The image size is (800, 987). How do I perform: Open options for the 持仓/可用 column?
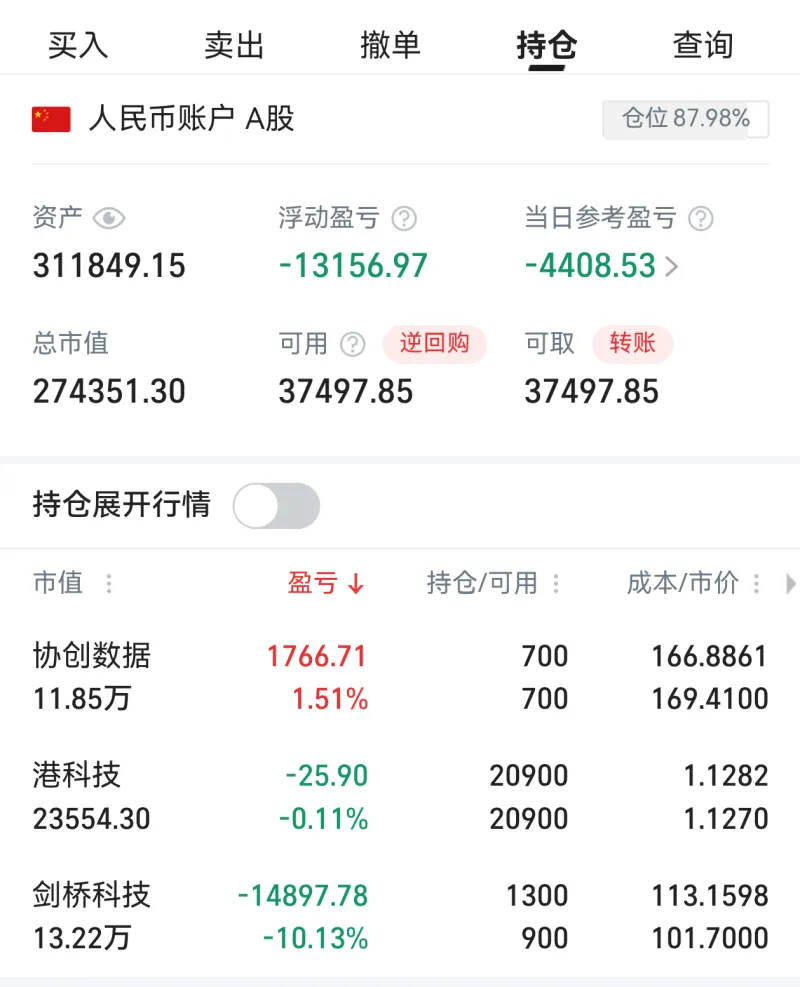tap(556, 583)
